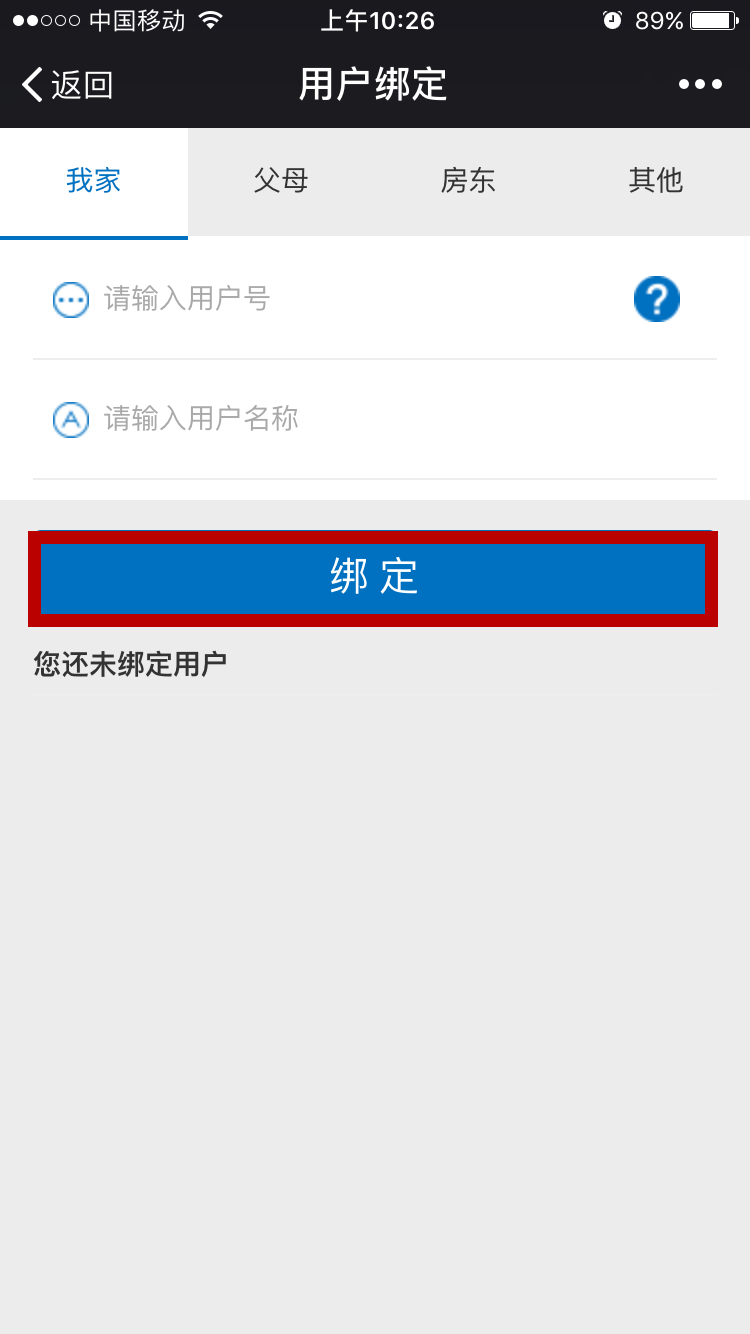Switch to the 其他 tab
This screenshot has height=1334, width=750.
[656, 181]
